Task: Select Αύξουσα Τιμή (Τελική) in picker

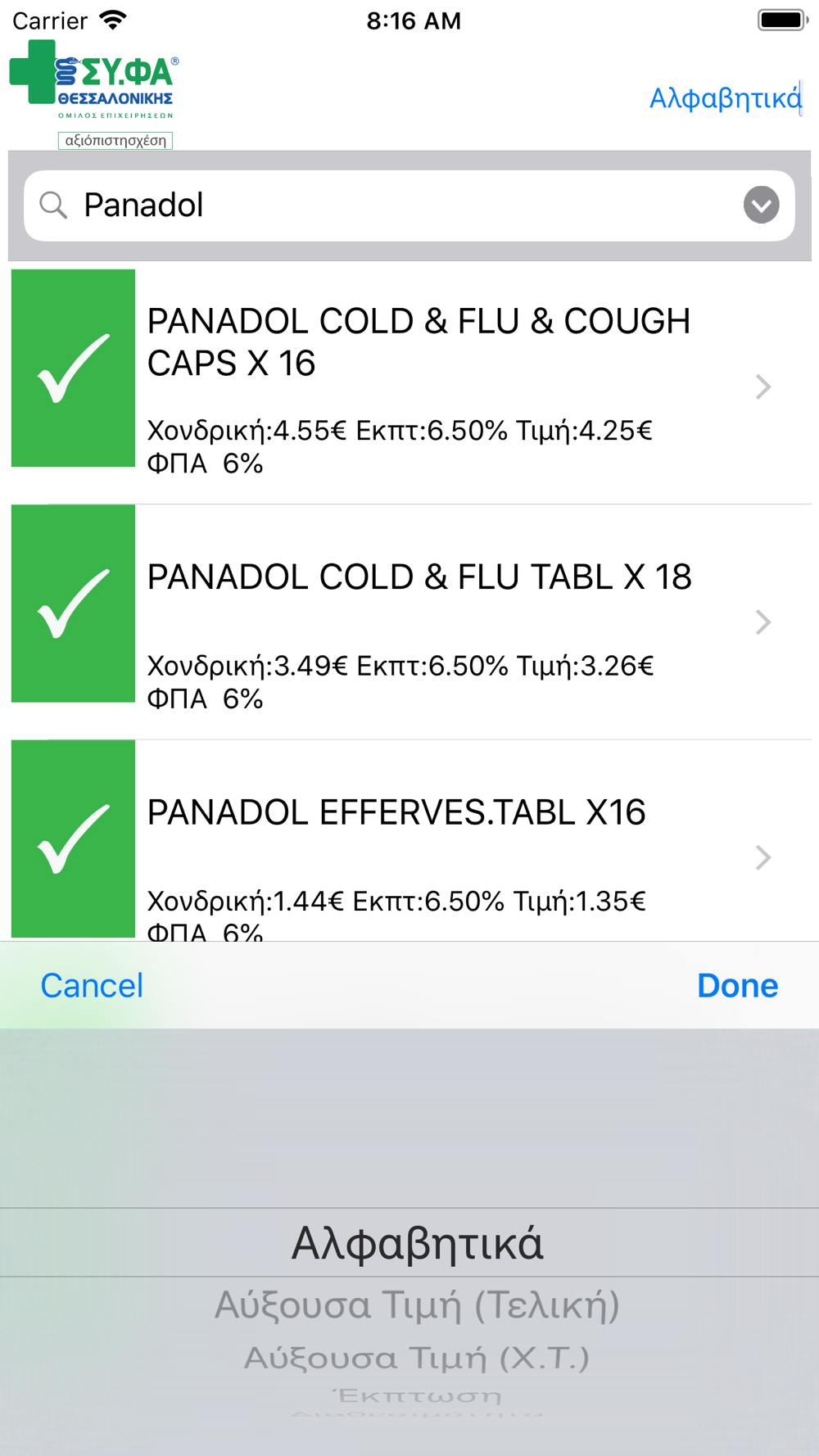Action: coord(417,1305)
